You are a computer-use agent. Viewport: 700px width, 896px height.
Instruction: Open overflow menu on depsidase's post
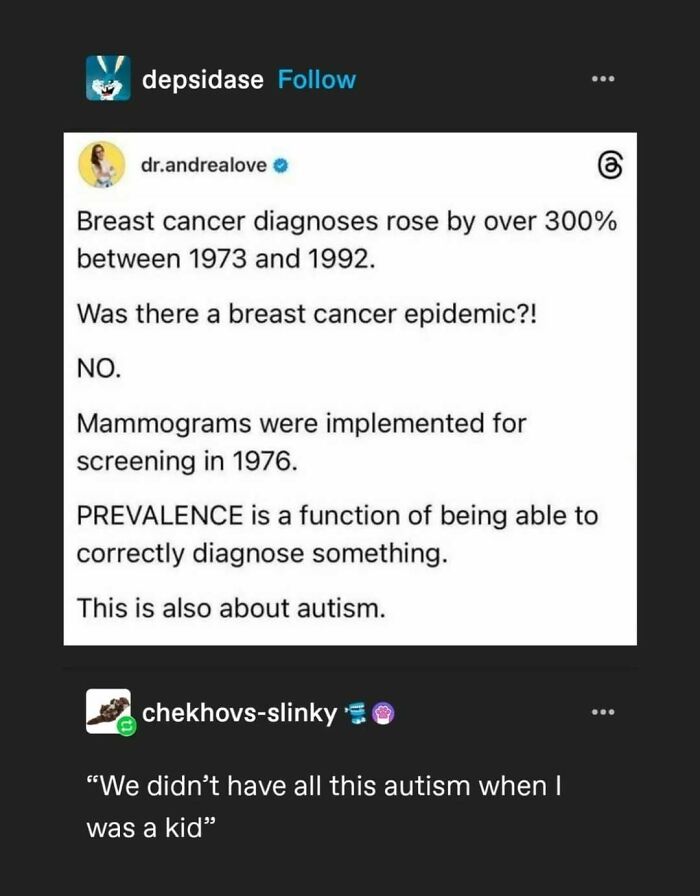click(x=601, y=79)
